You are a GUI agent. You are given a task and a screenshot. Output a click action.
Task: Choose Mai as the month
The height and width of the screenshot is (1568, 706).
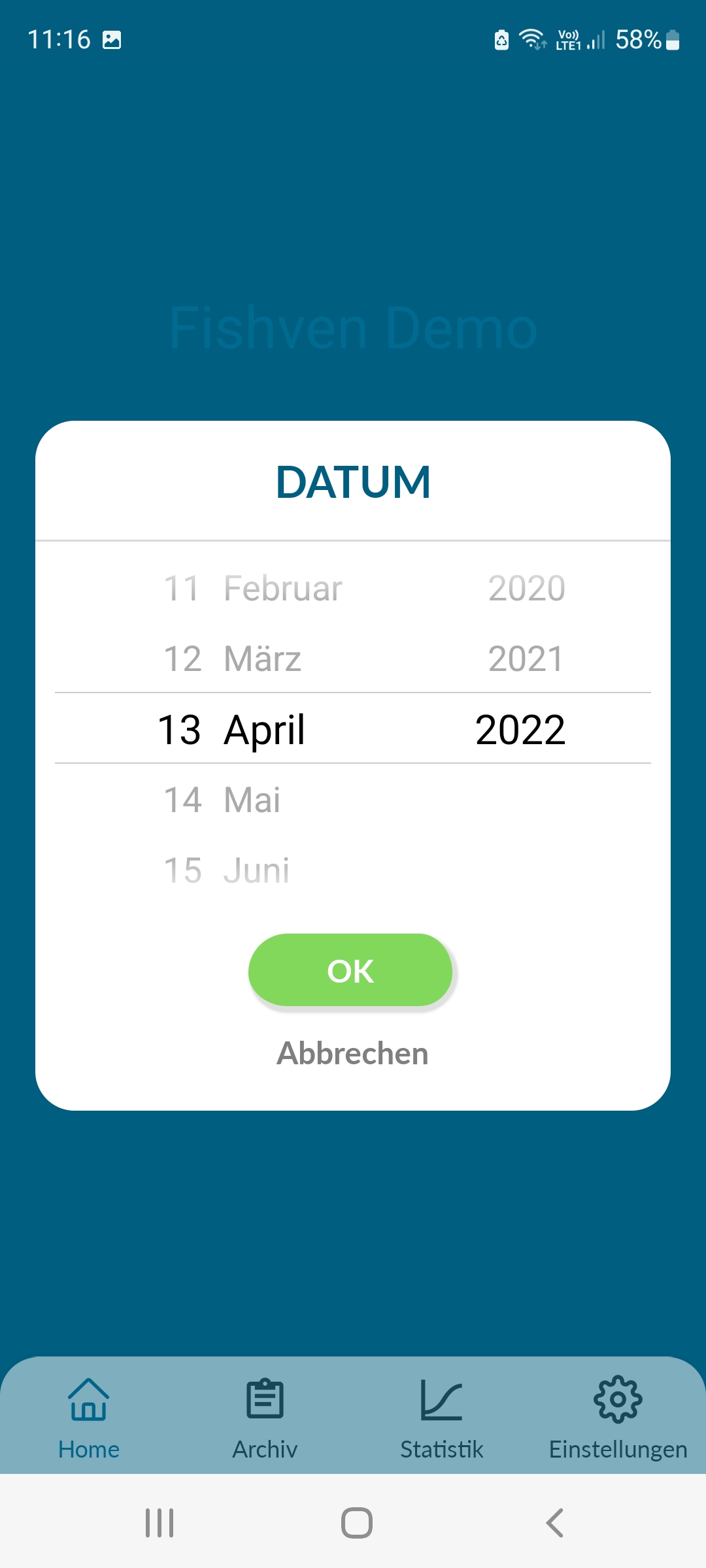point(252,800)
